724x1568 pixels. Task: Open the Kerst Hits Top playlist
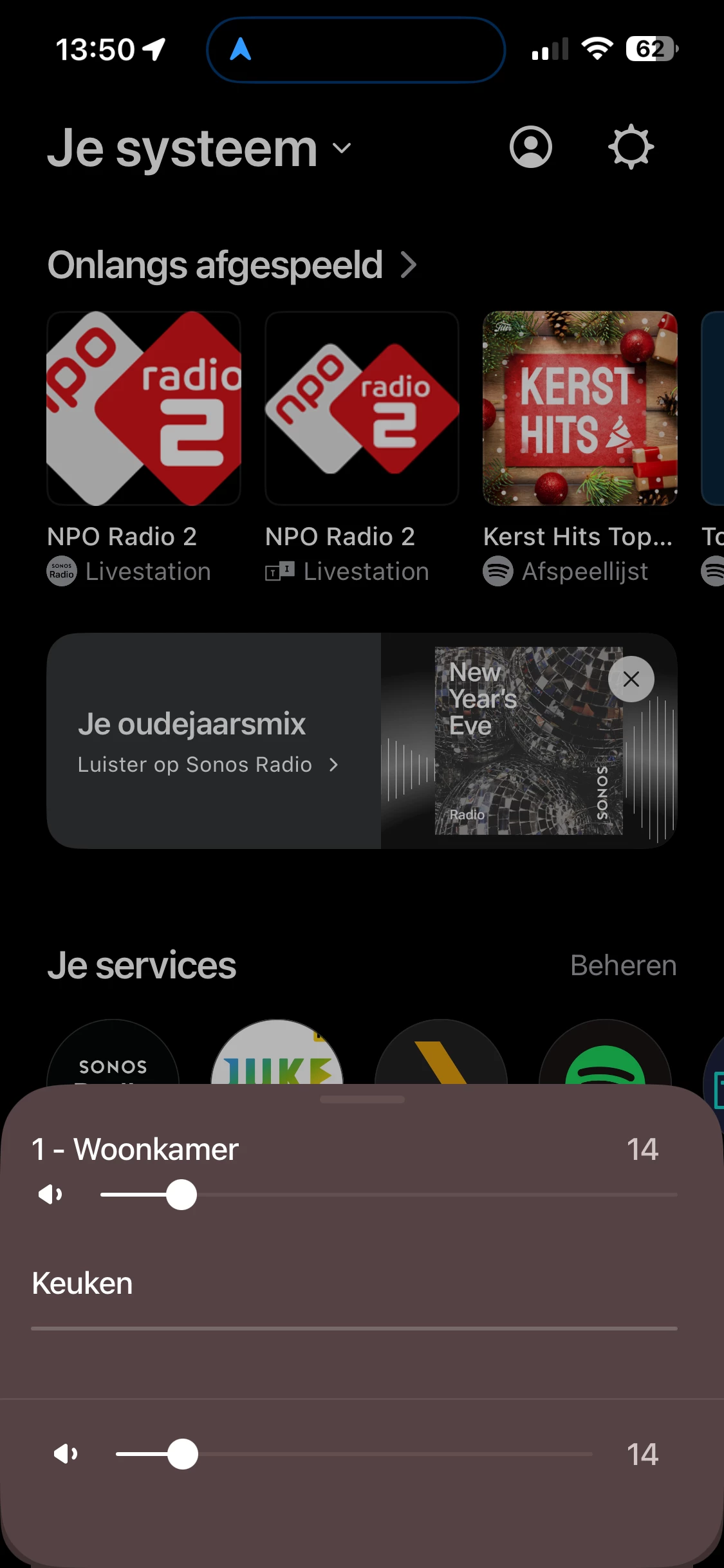tap(580, 409)
